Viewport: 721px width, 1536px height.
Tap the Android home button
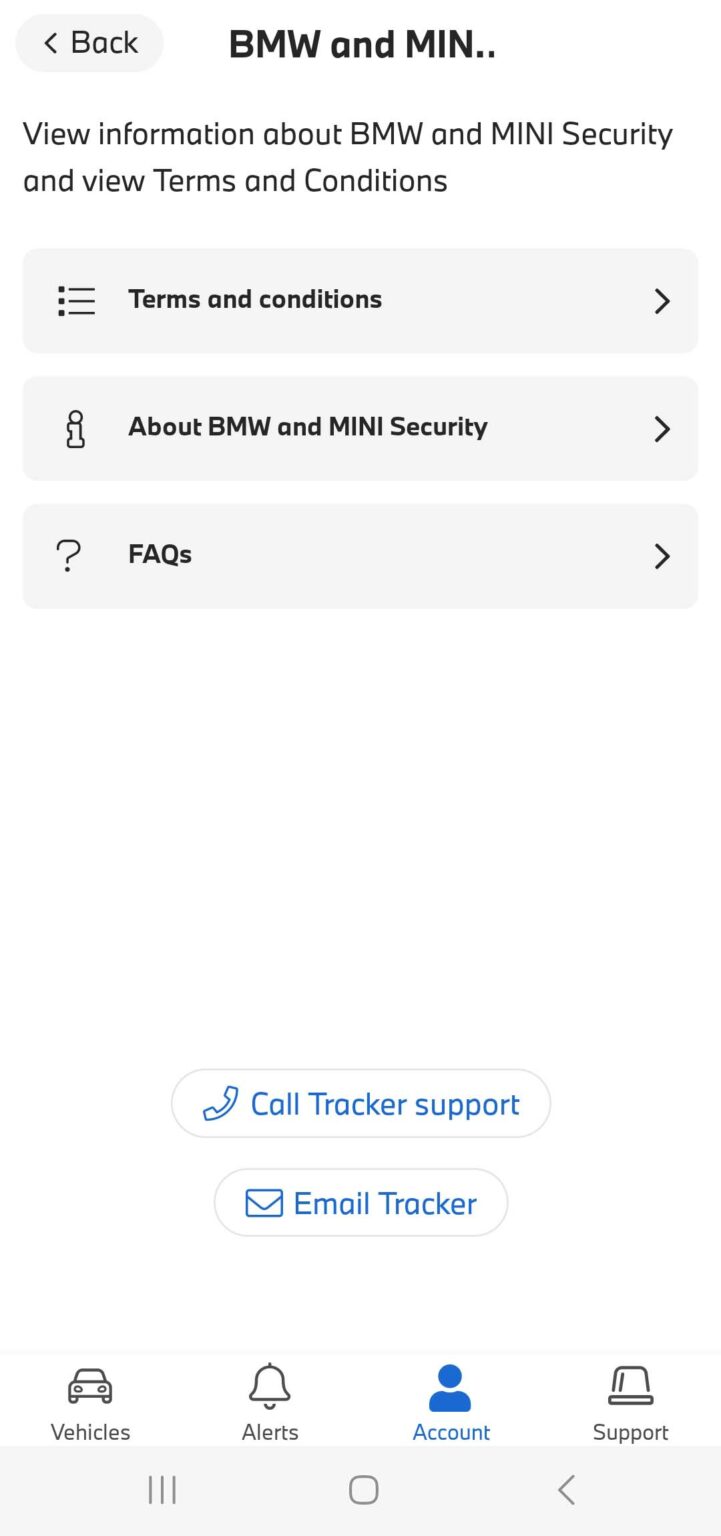point(362,1489)
